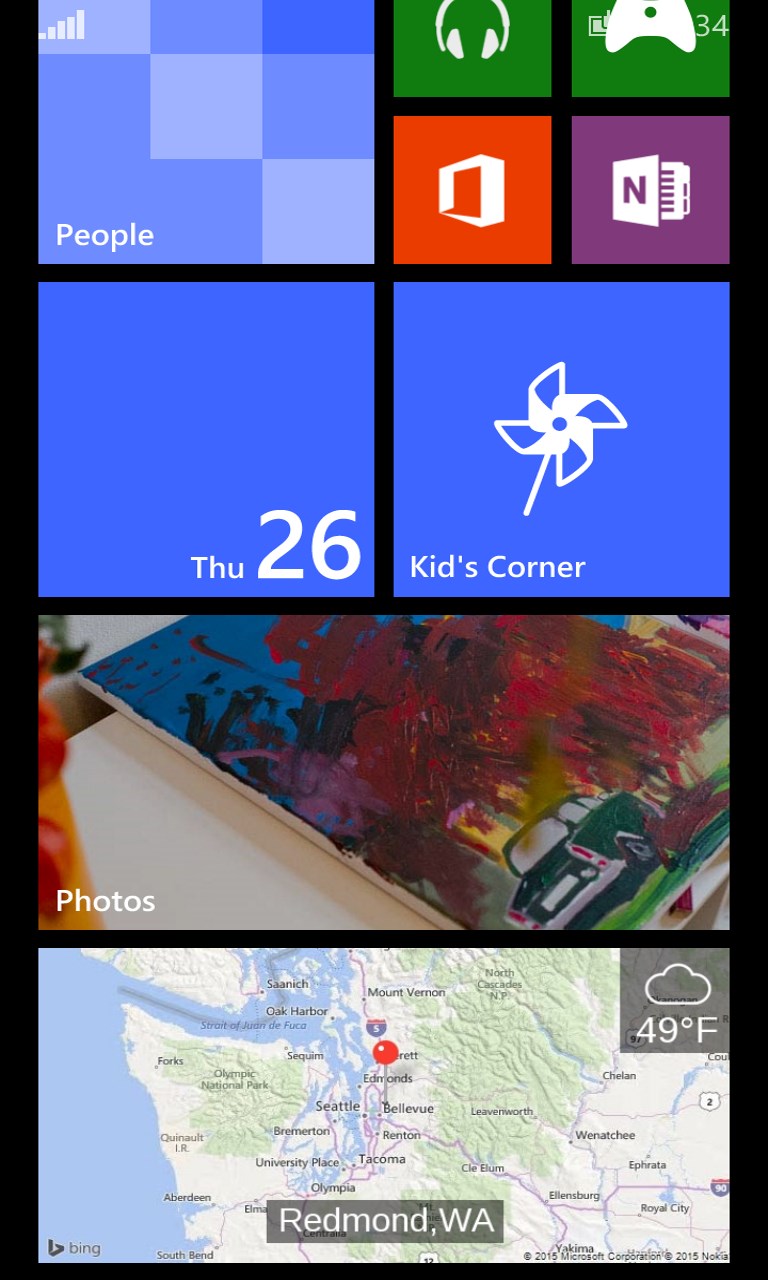Enter Kid's Corner
The height and width of the screenshot is (1280, 768).
click(x=561, y=439)
